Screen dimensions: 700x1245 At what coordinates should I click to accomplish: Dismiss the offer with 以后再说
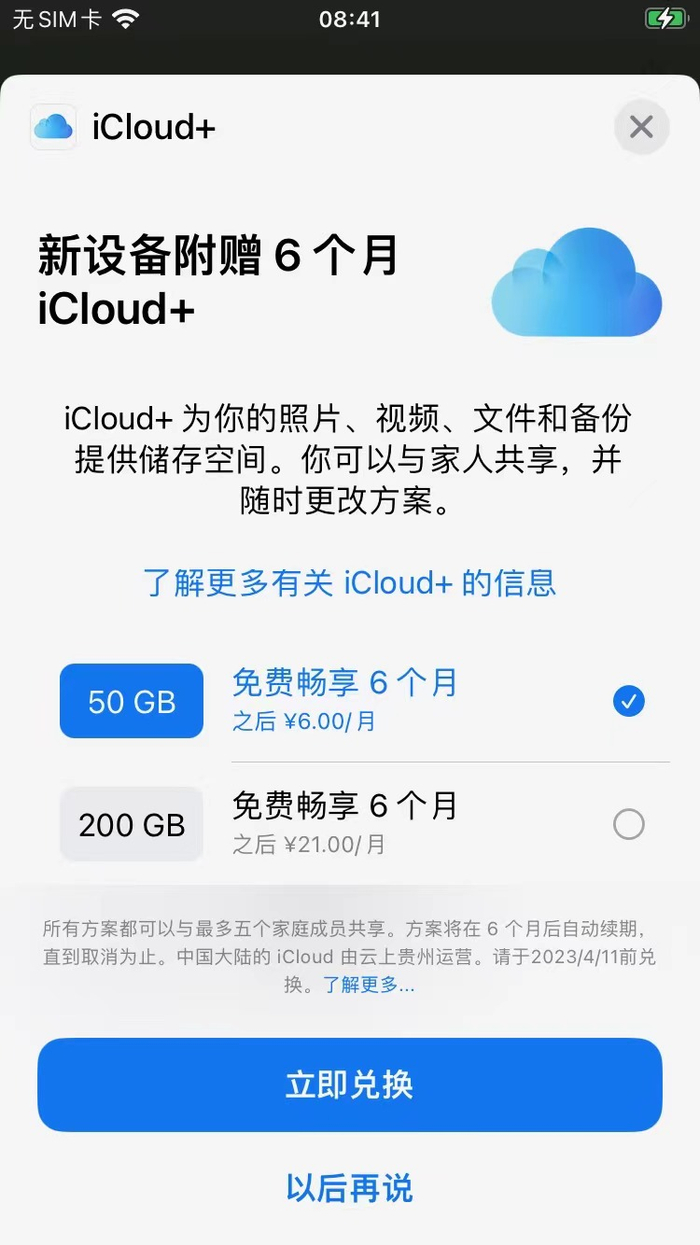[349, 1188]
